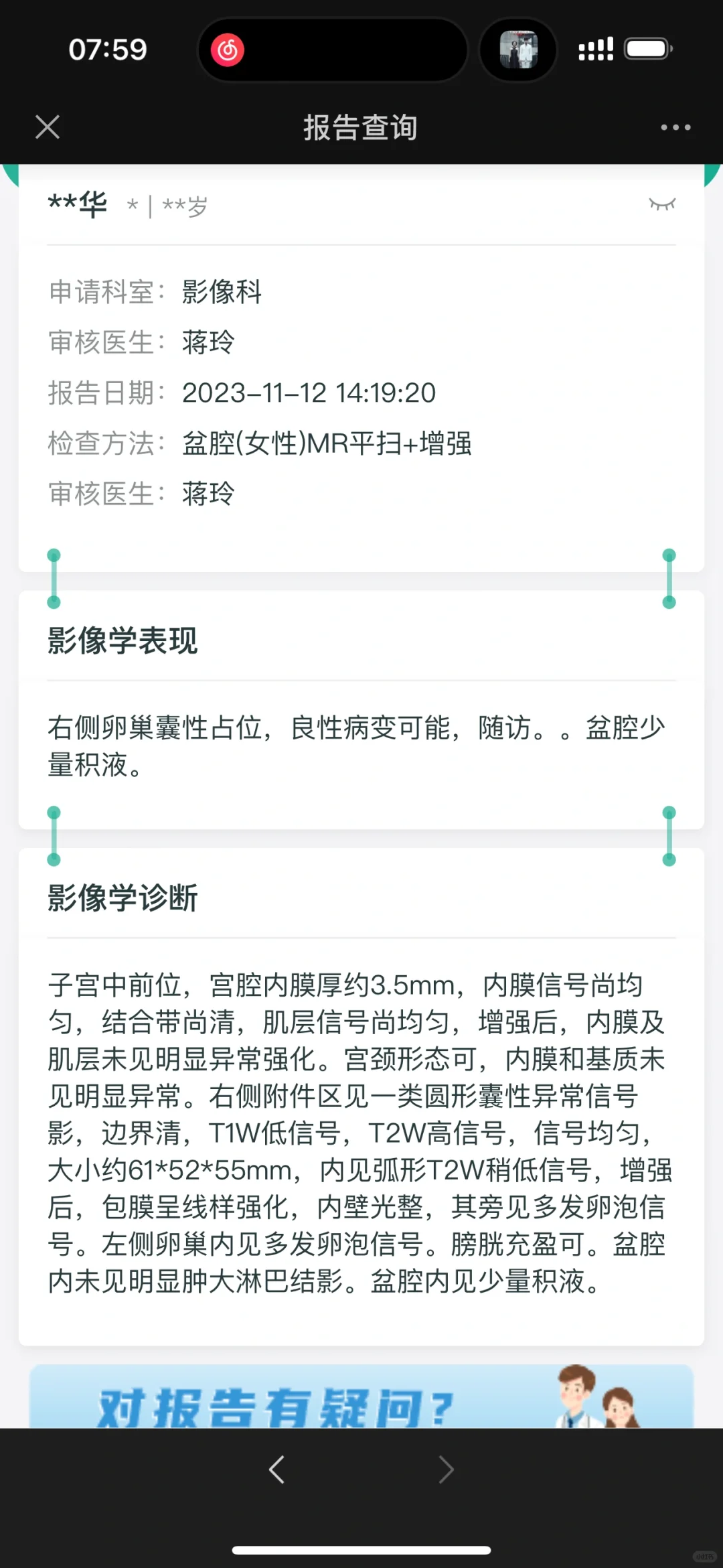Unhide masked patient gender info
The height and width of the screenshot is (1568, 723).
tap(134, 206)
